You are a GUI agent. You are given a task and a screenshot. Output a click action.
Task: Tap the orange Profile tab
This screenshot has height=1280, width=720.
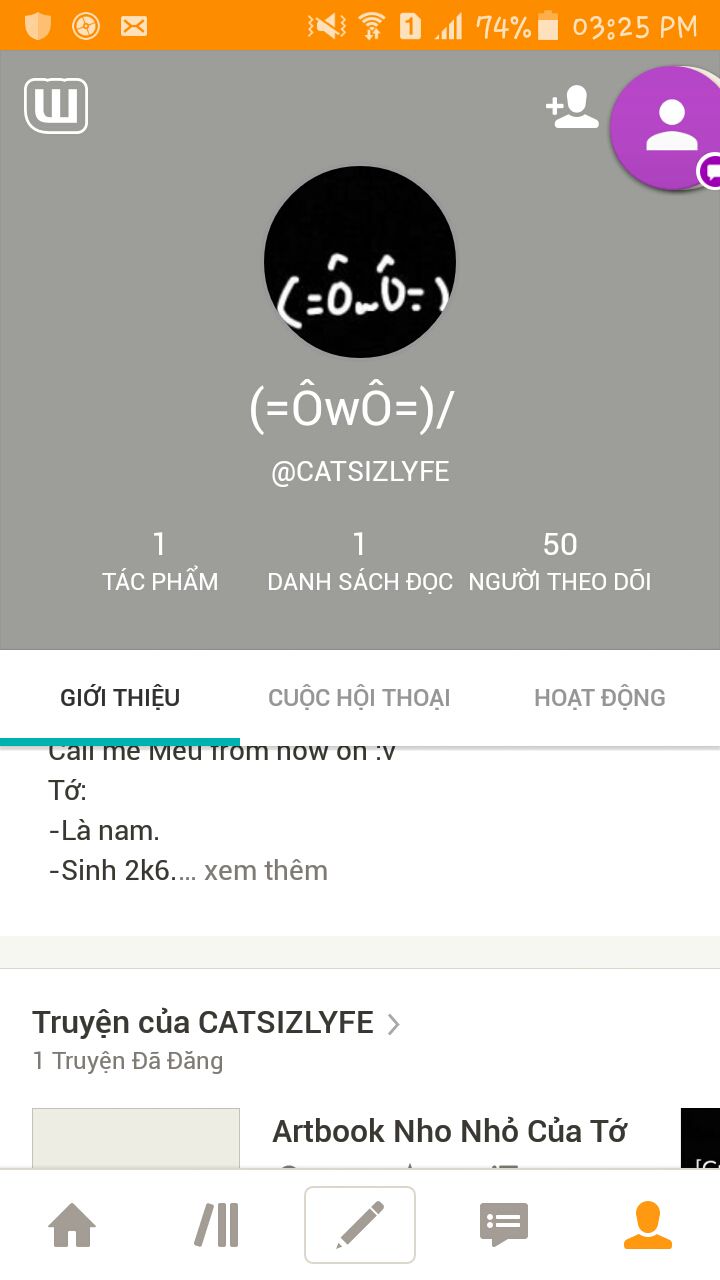click(x=647, y=1225)
